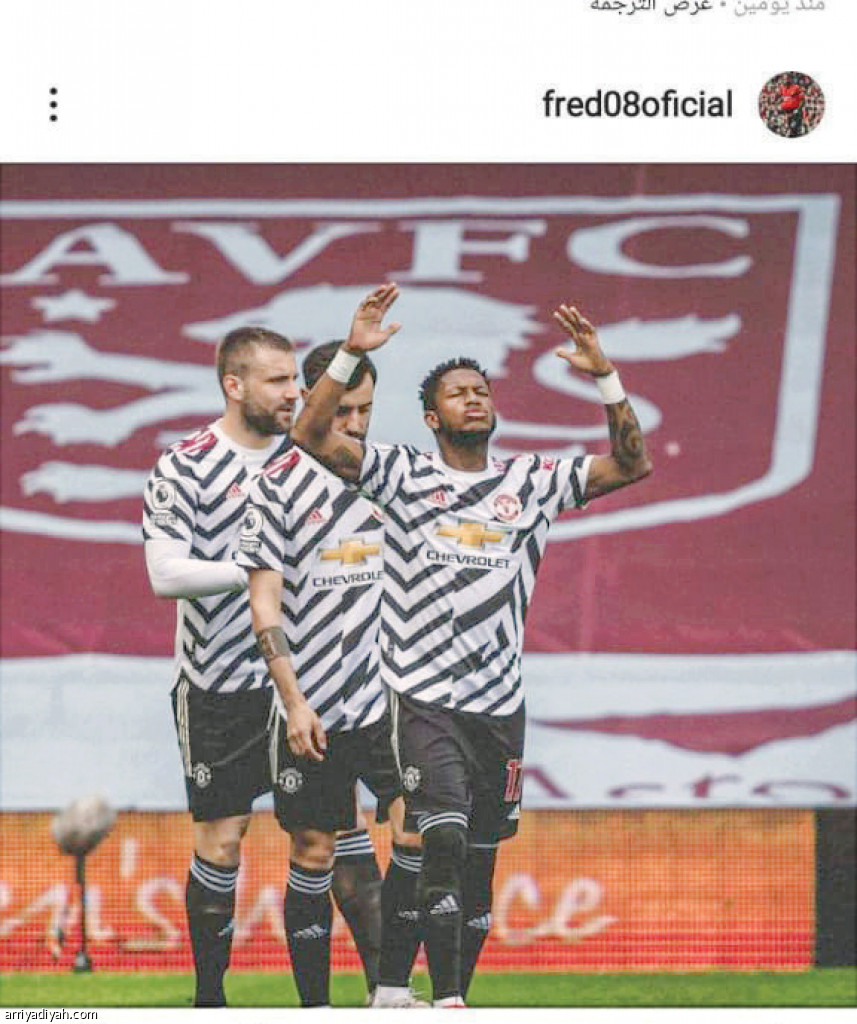Tap the عرض الترجمة translation link
Image resolution: width=857 pixels, height=1024 pixels.
[x=651, y=6]
